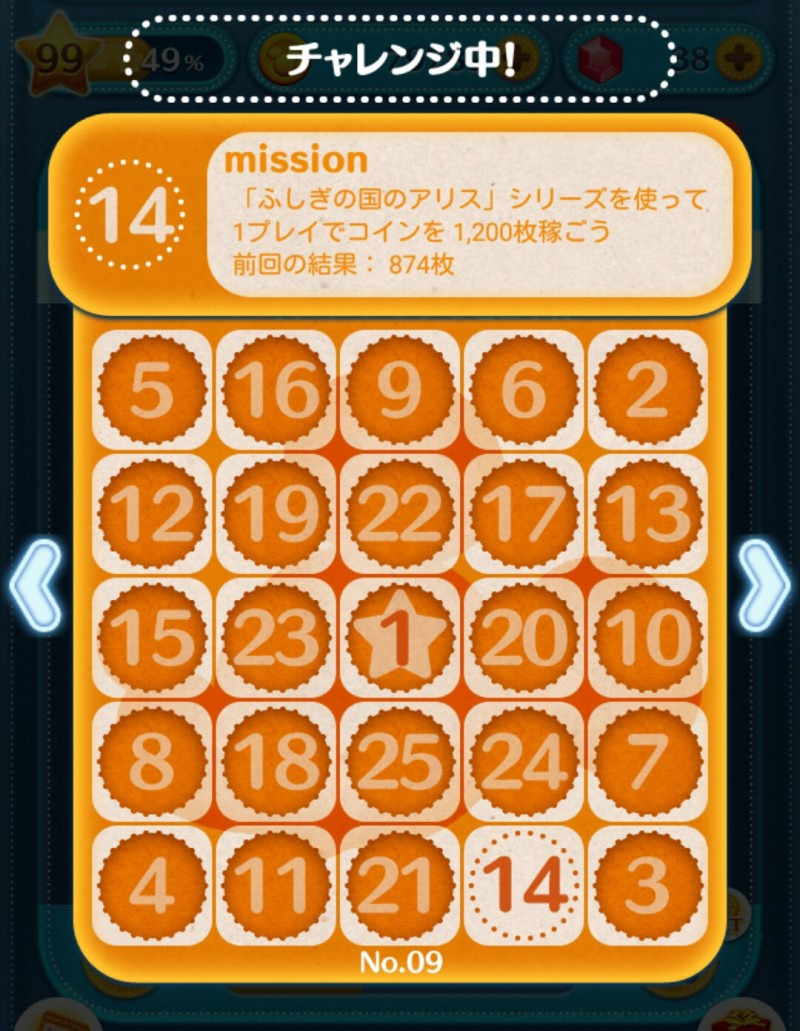Go to the next bingo card

point(764,585)
